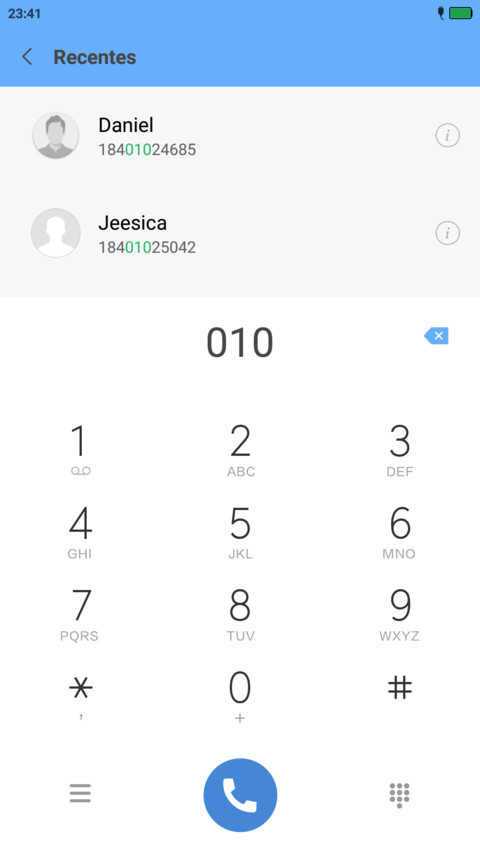Viewport: 480px width, 853px height.
Task: Go back from Recentes screen
Action: (27, 57)
